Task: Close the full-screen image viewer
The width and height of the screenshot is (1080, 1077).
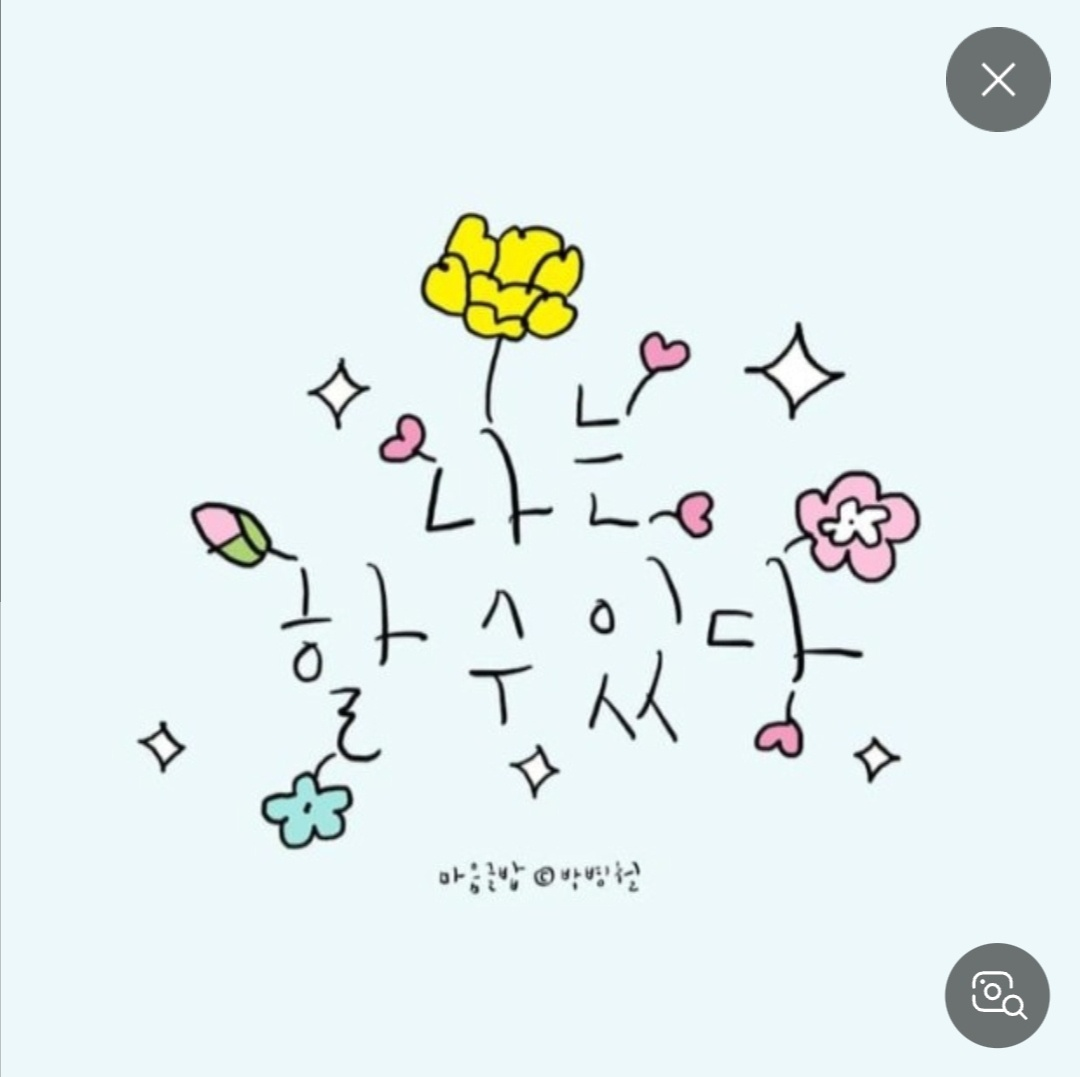Action: click(998, 79)
